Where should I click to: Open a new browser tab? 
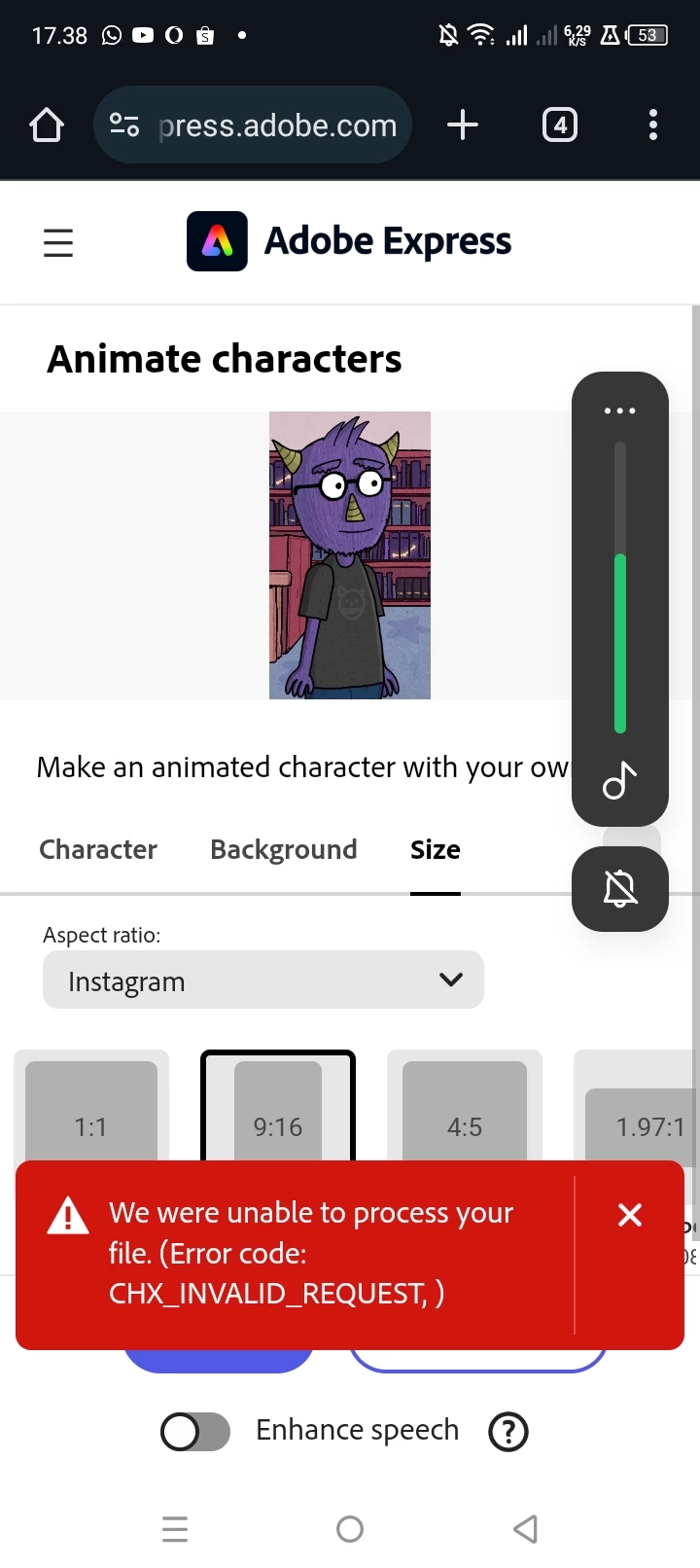tap(463, 125)
